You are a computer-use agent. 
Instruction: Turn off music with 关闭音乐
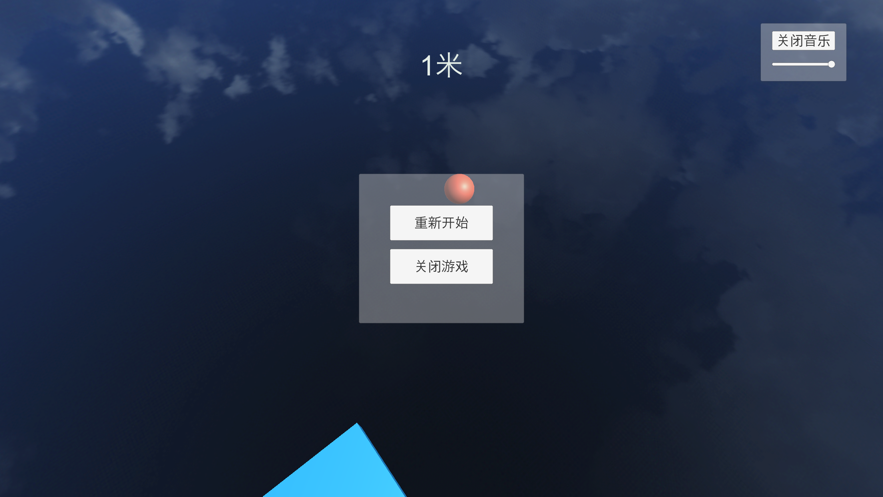pos(803,41)
